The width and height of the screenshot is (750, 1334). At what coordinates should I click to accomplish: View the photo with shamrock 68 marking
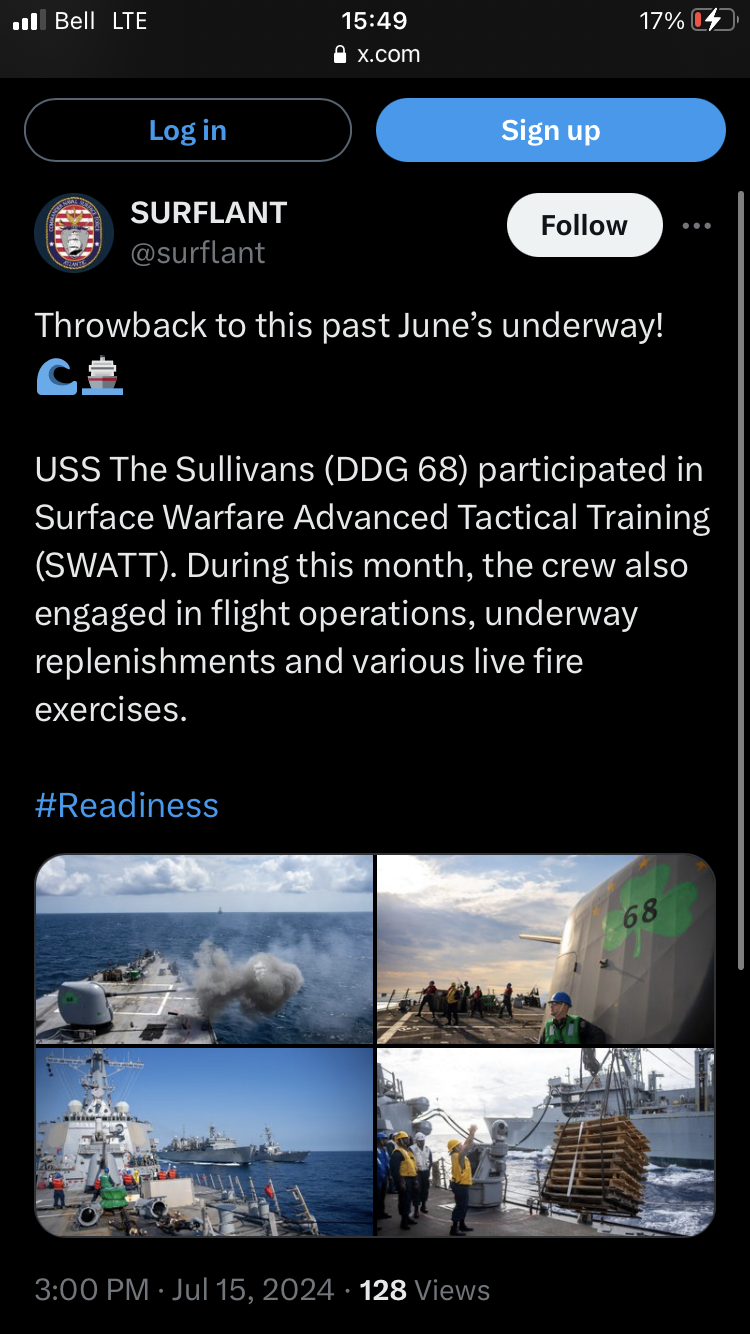pyautogui.click(x=546, y=949)
